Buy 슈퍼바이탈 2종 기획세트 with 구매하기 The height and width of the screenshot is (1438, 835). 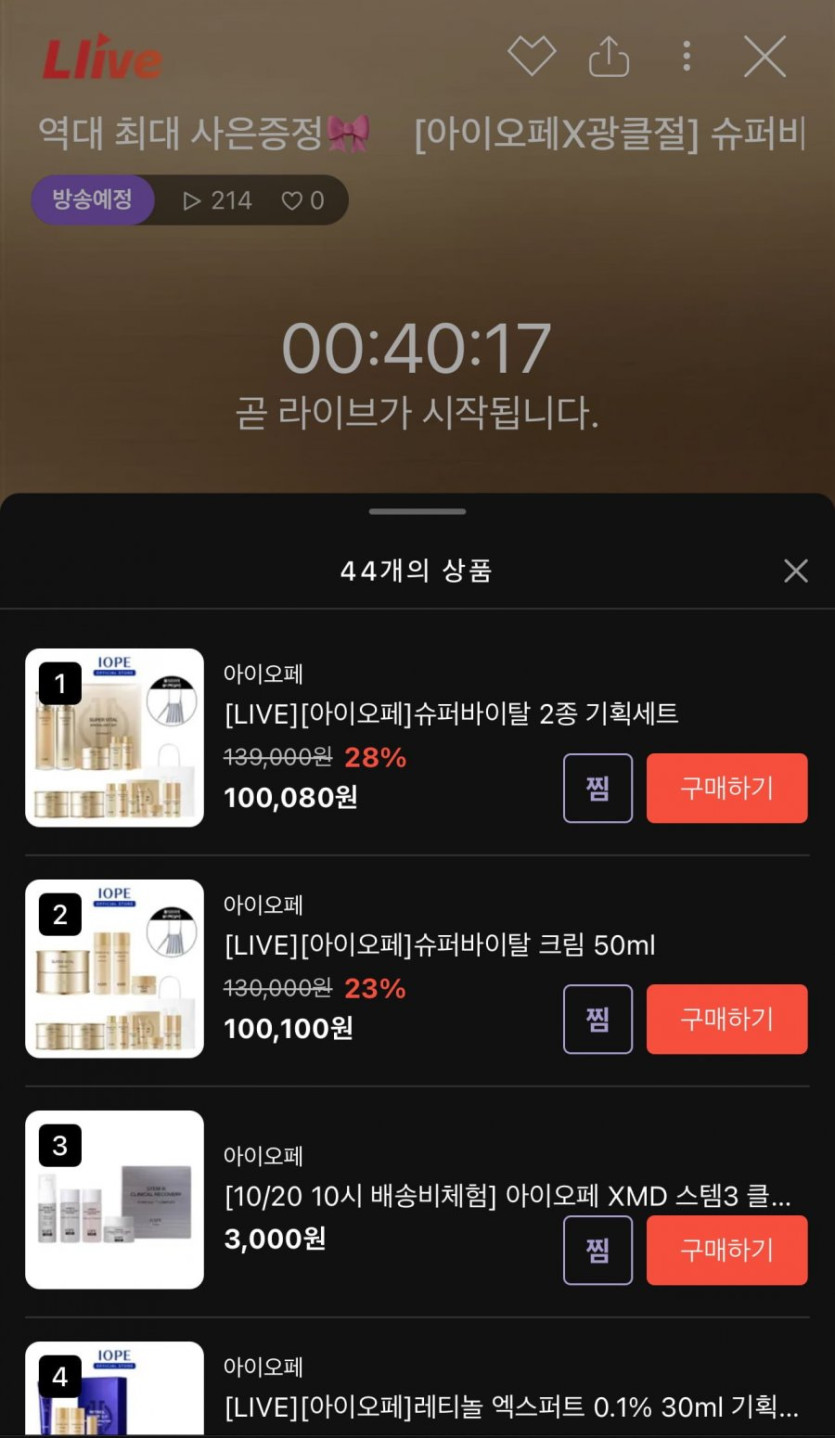726,788
